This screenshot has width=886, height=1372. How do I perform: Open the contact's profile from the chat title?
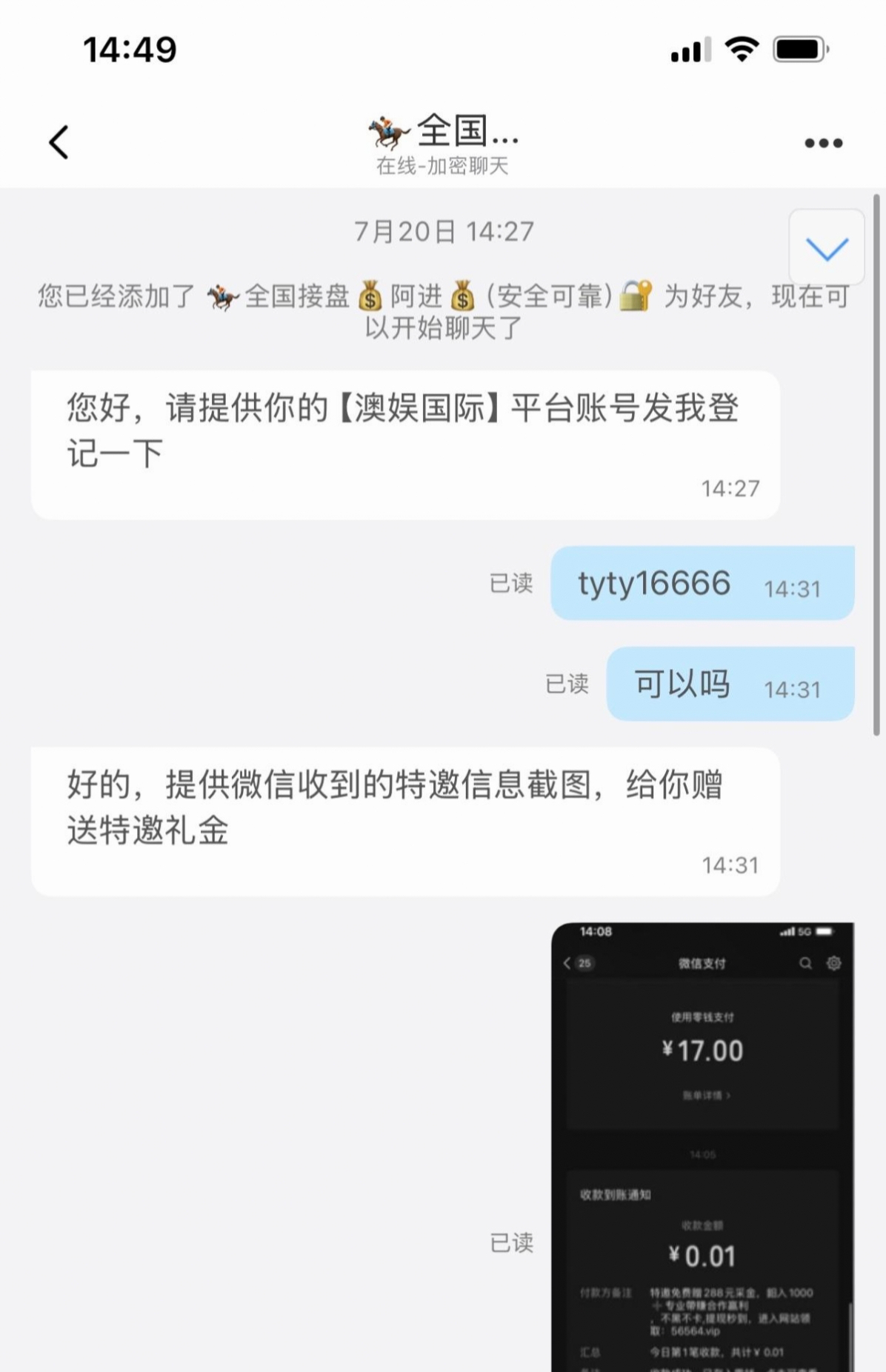point(443,143)
